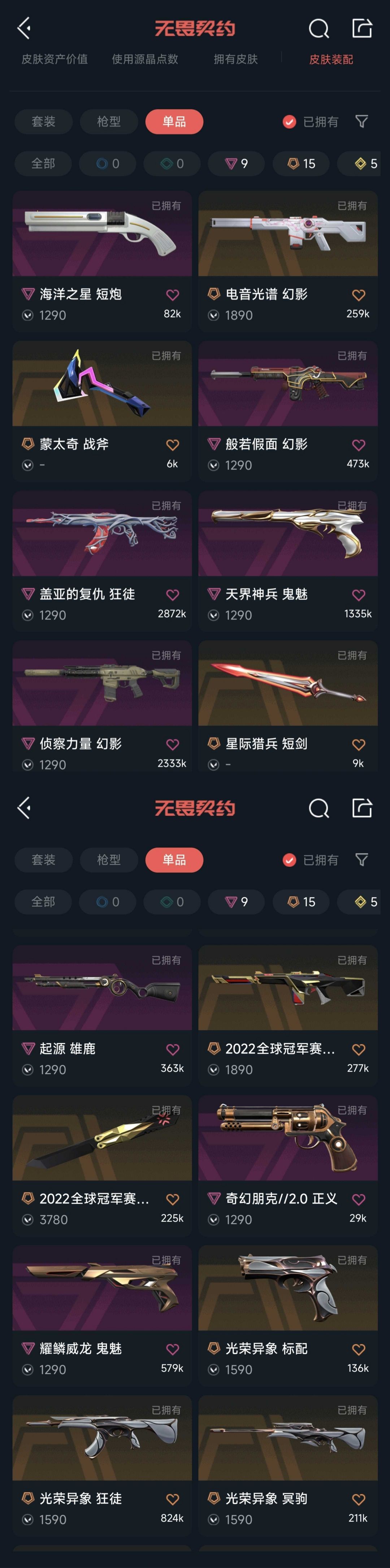Select the 拥有皮肤 tab
Image resolution: width=390 pixels, height=1568 pixels.
pos(235,59)
